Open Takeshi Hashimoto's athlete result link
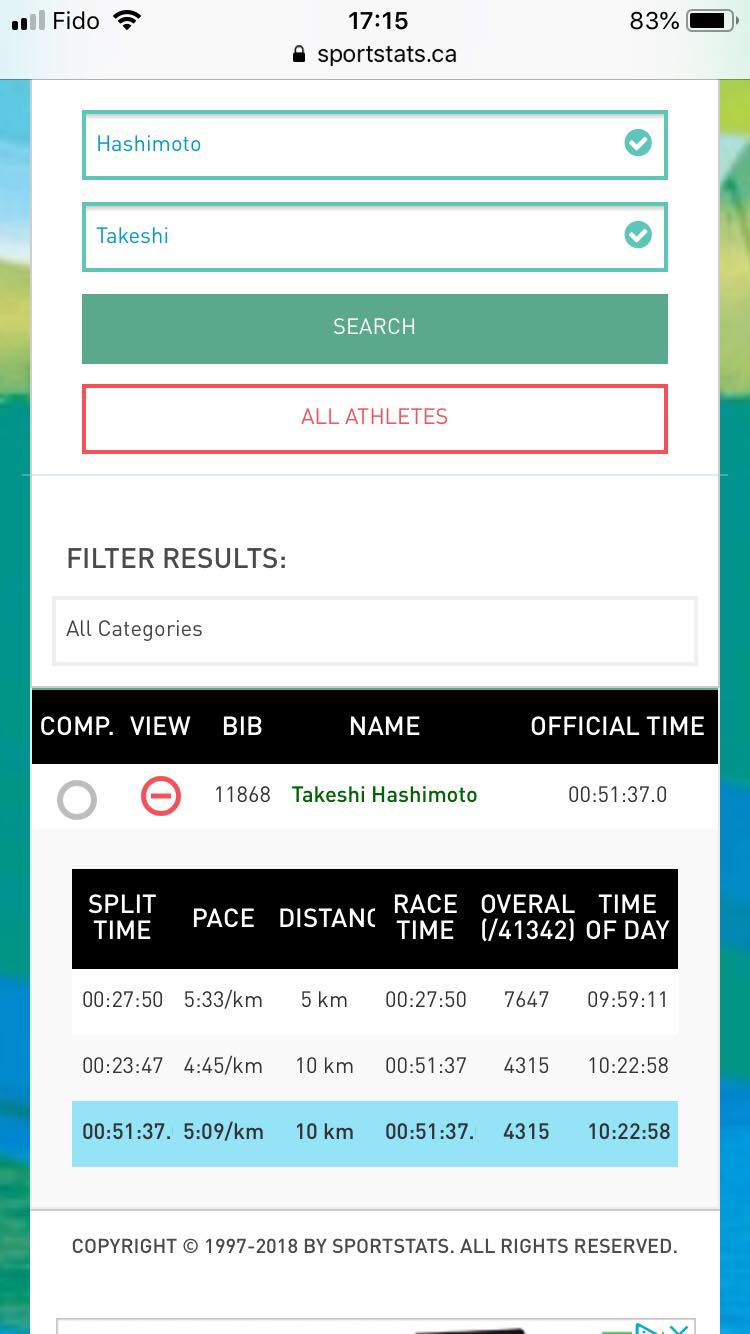Screen dimensions: 750x1334 click(x=384, y=795)
